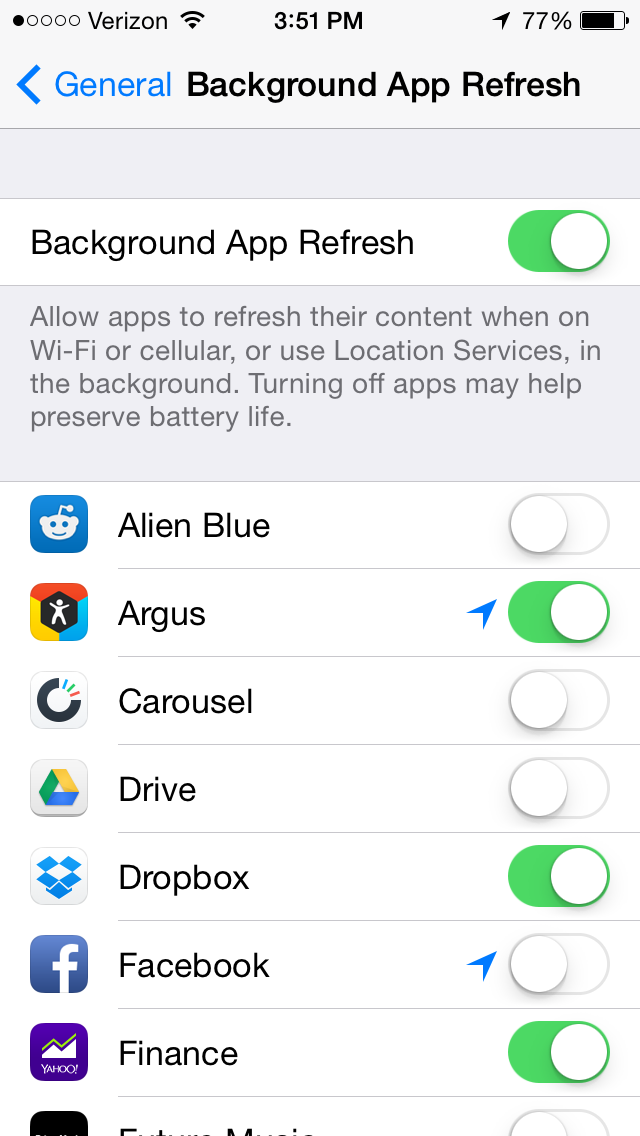
Task: Switch off Dropbox background refresh
Action: tap(559, 877)
